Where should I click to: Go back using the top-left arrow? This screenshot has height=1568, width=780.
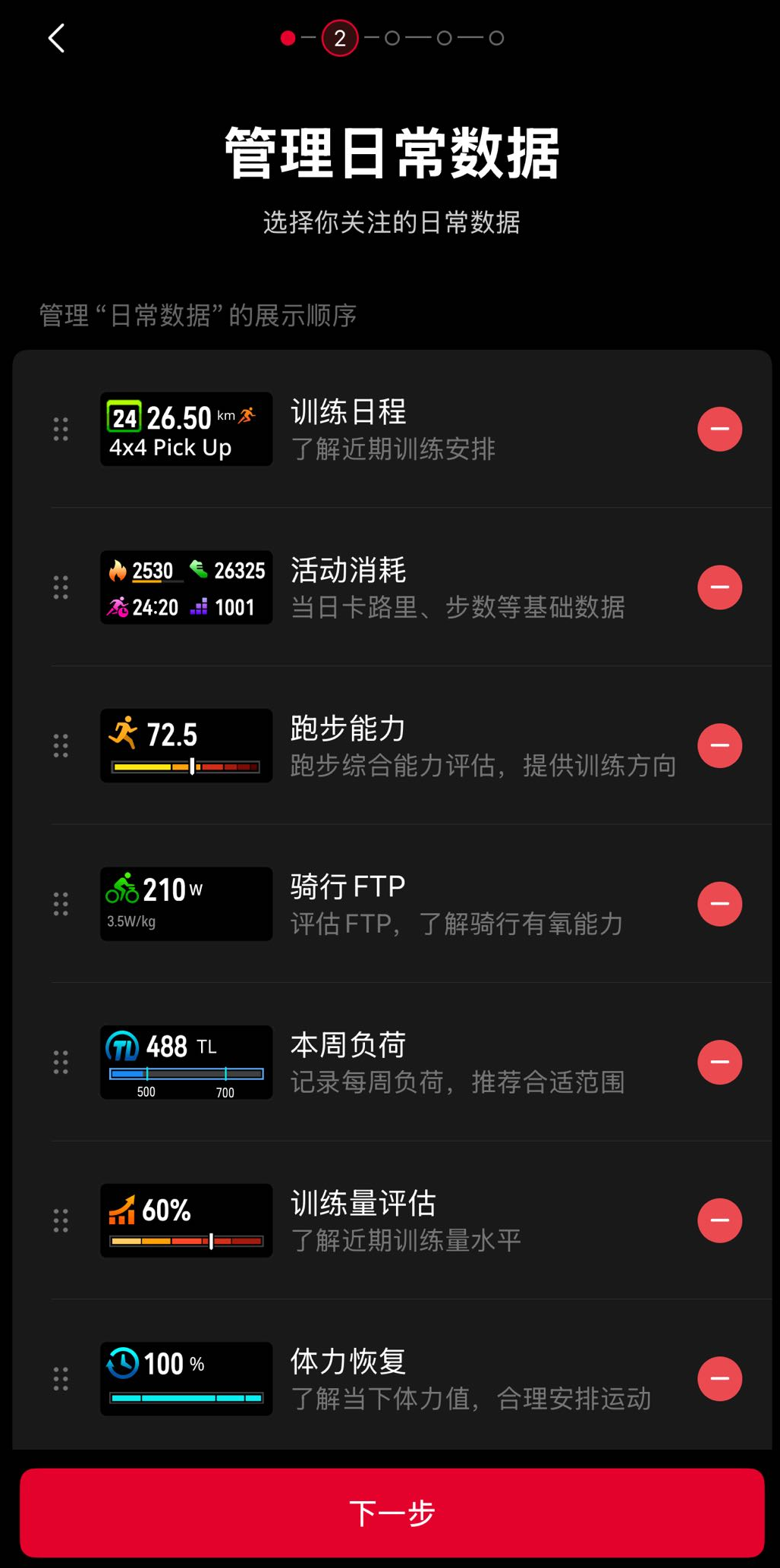click(57, 38)
